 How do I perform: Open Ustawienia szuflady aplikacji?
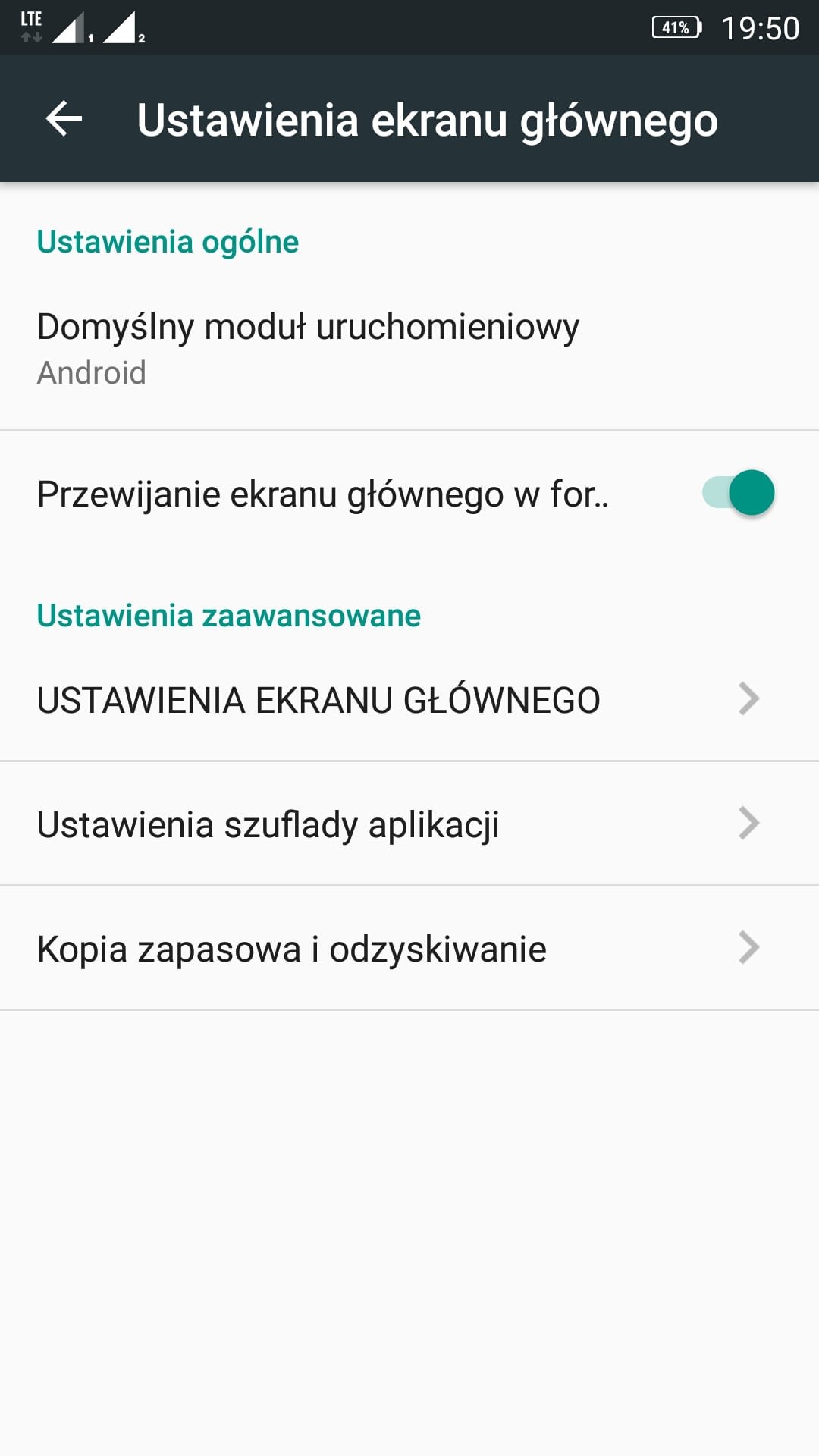pos(409,824)
